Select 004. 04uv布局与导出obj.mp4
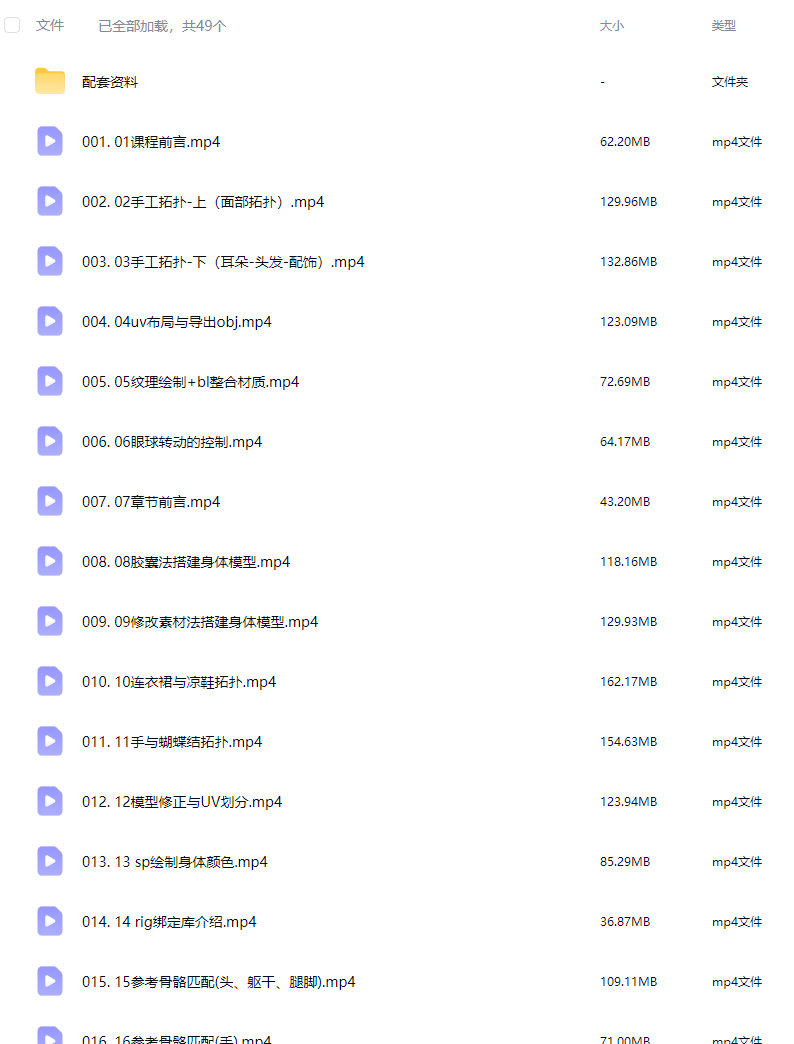Image resolution: width=794 pixels, height=1044 pixels. (x=177, y=322)
